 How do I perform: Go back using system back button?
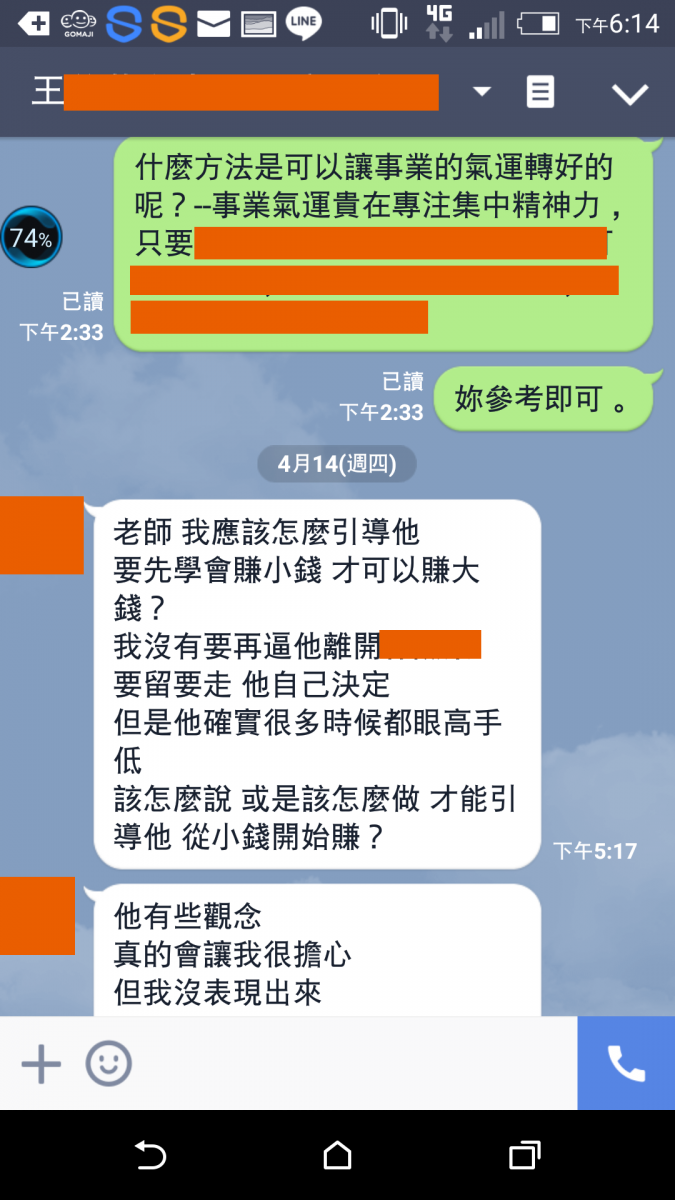tap(150, 1156)
